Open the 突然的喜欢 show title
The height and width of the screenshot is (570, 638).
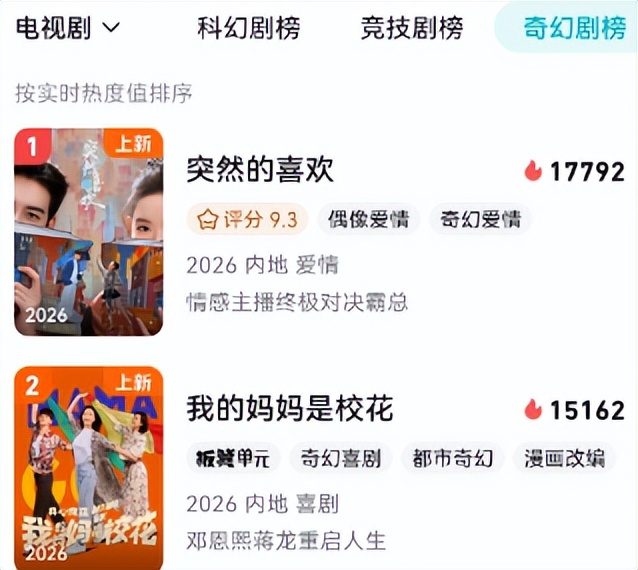tap(260, 170)
